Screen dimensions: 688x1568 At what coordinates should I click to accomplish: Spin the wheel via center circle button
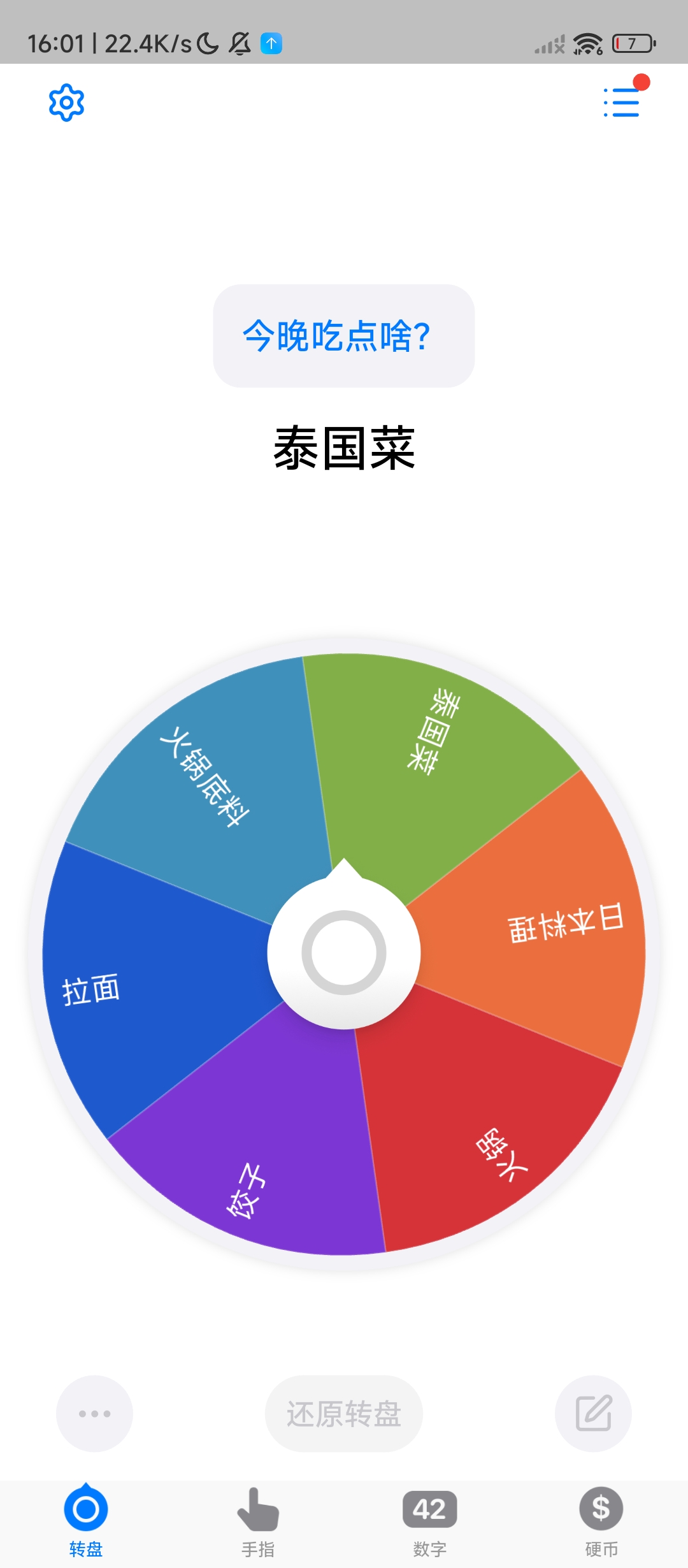344,950
